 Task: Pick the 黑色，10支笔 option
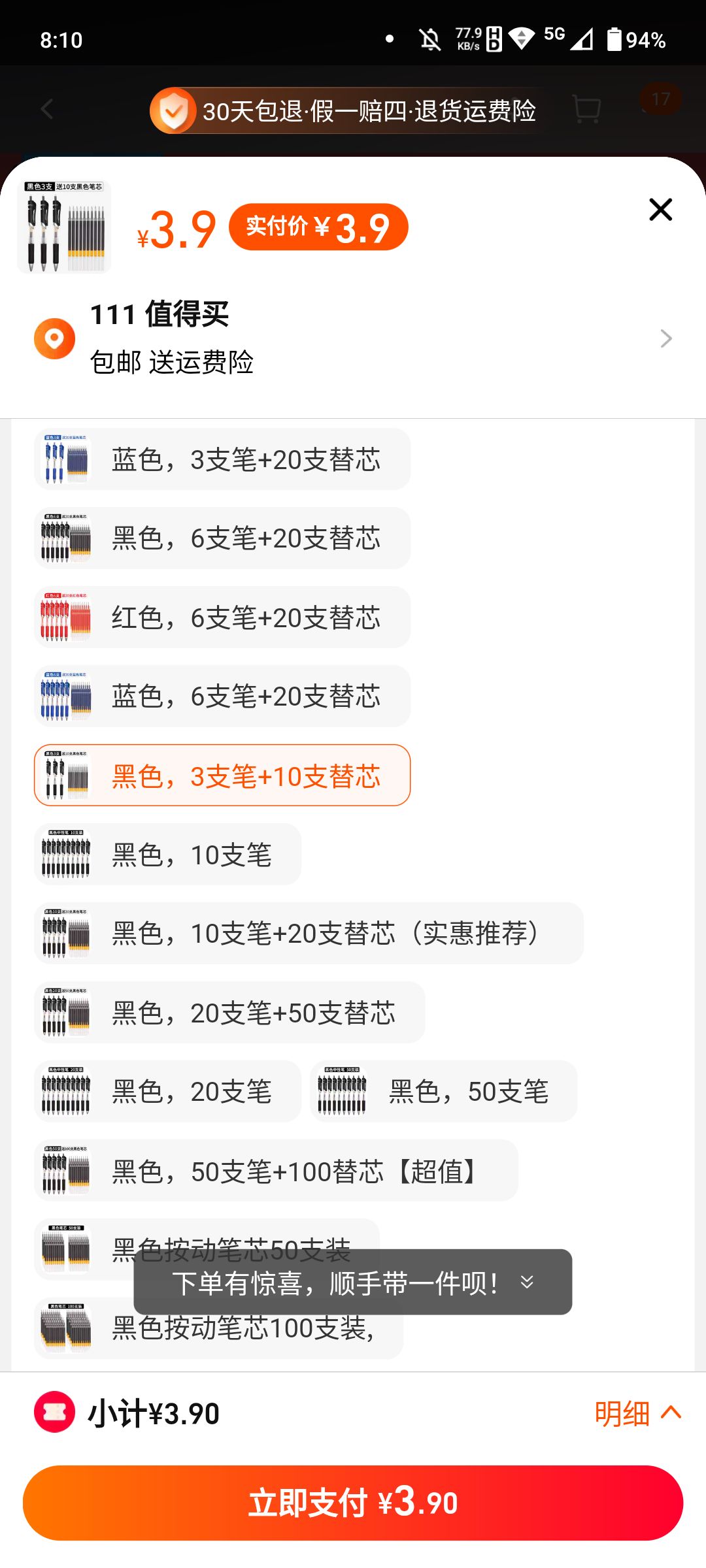click(x=167, y=855)
